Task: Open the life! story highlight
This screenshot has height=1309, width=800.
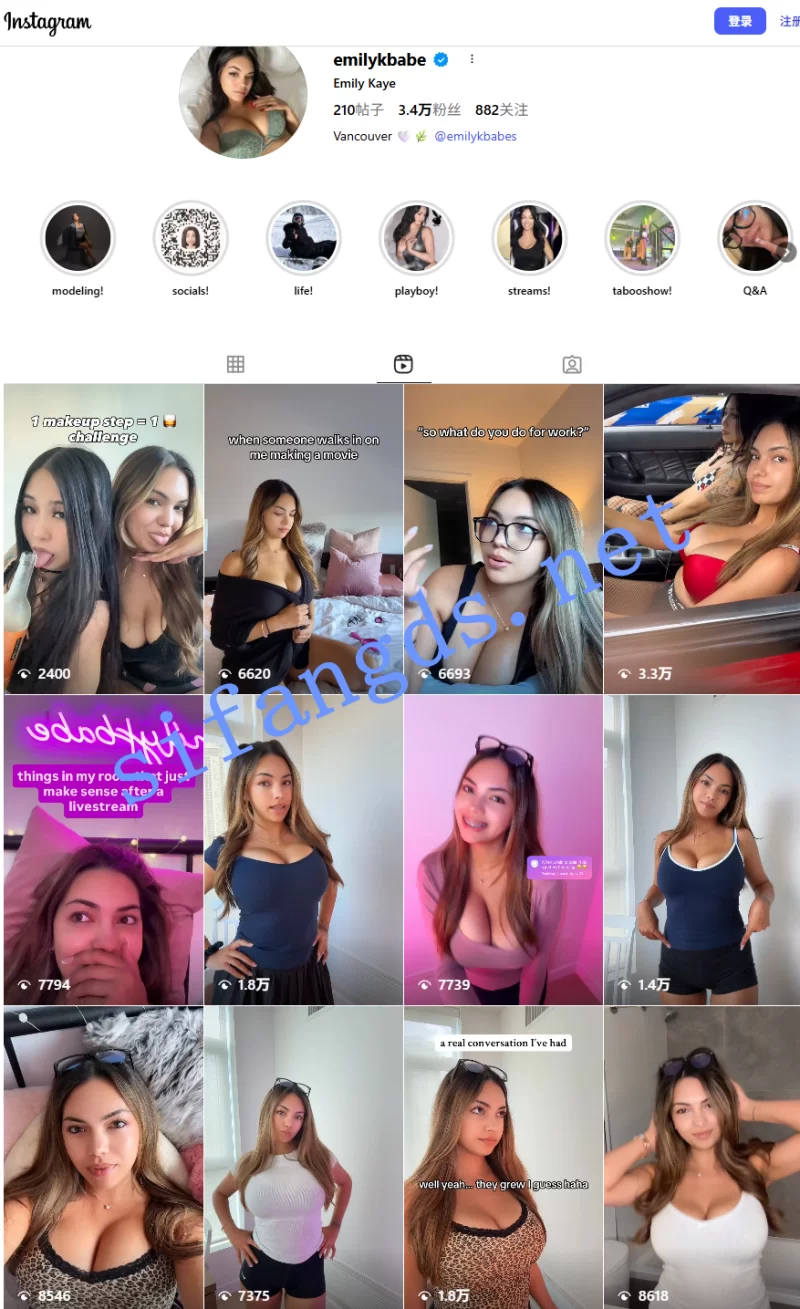Action: coord(304,239)
